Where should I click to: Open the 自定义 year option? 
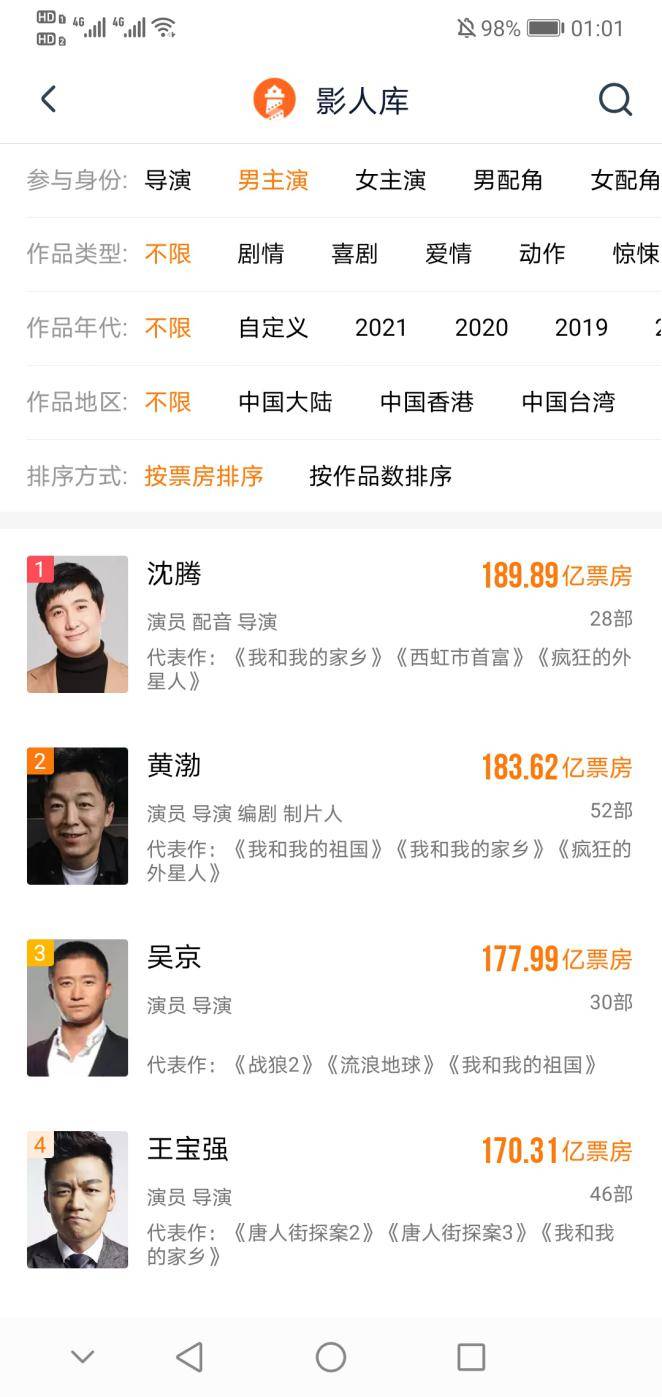tap(273, 328)
